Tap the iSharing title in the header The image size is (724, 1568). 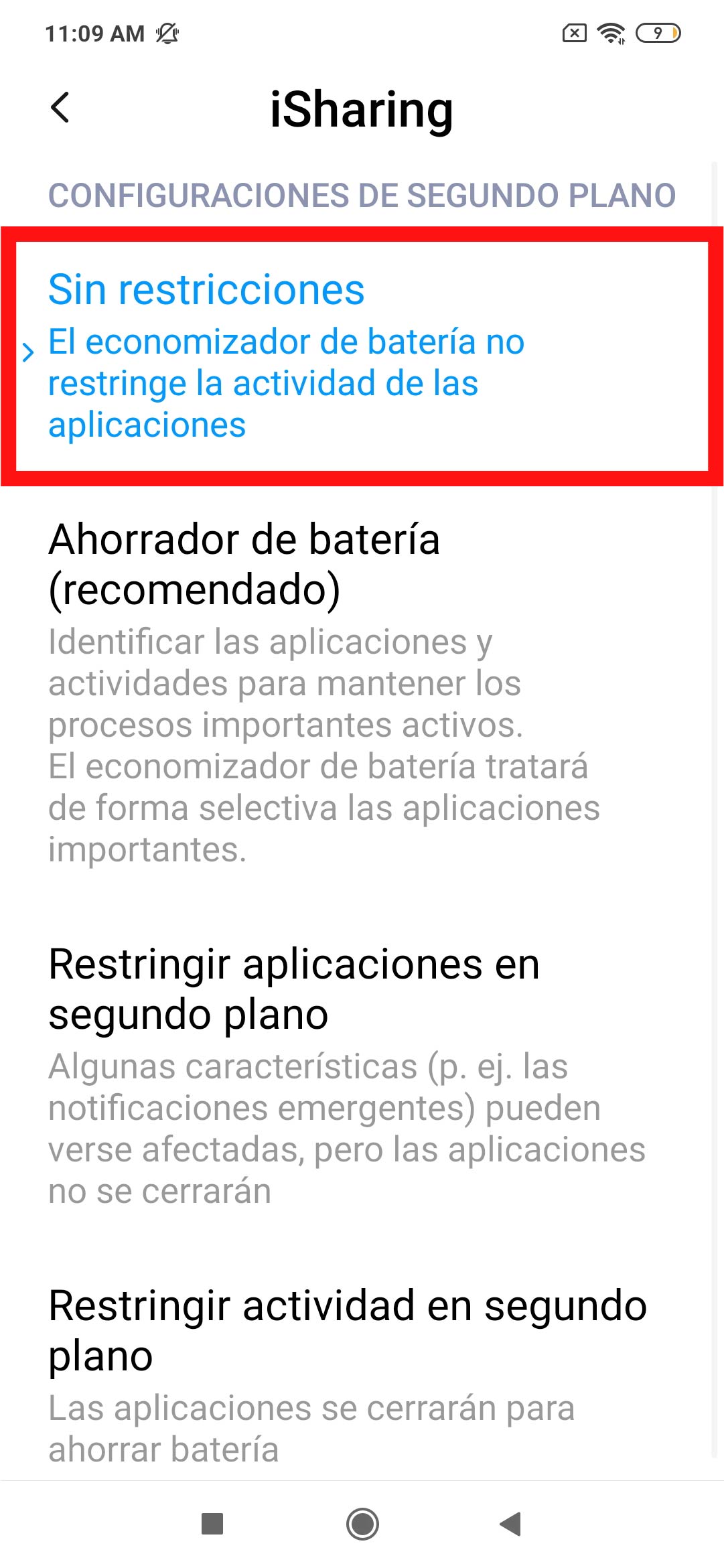pos(362,111)
